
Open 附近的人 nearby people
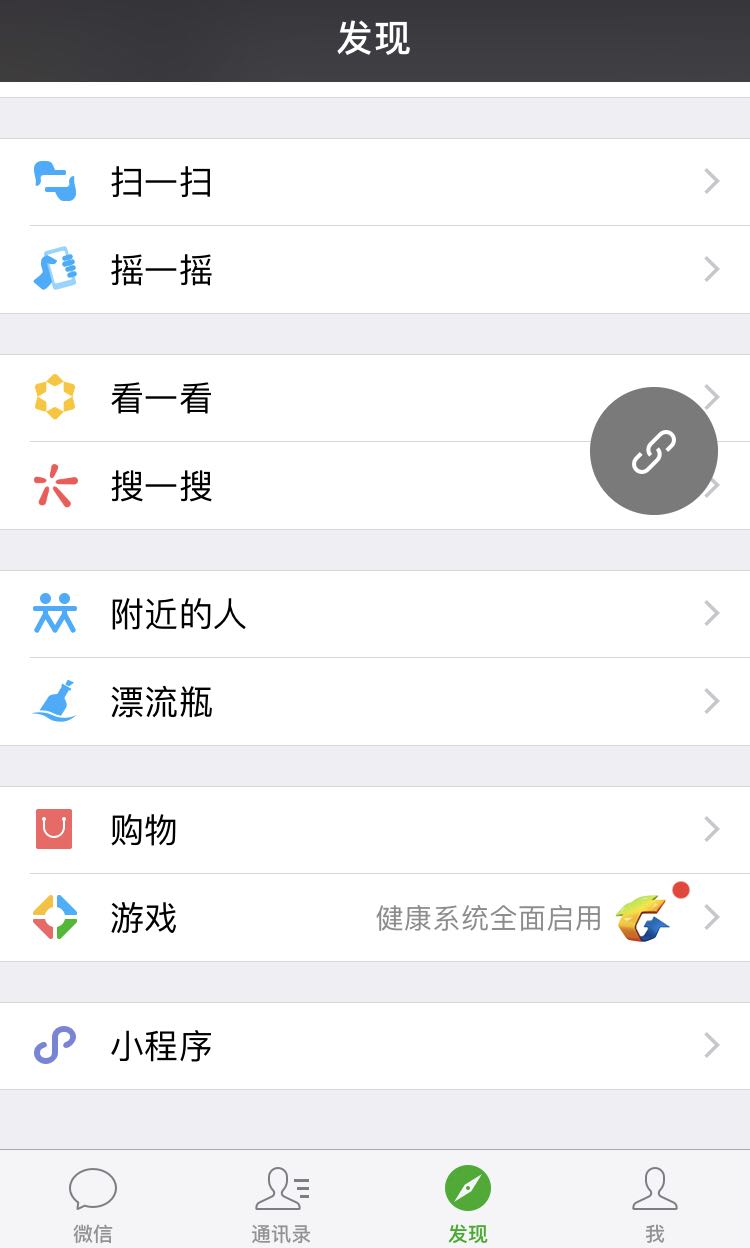[x=375, y=614]
